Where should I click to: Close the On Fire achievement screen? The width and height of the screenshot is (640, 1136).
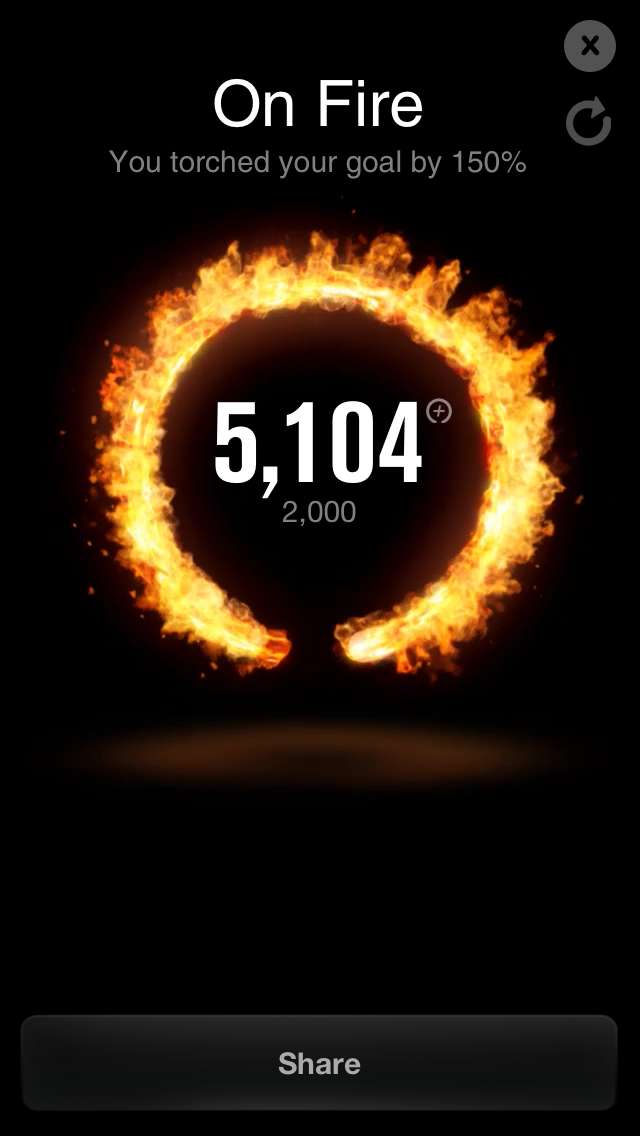pyautogui.click(x=590, y=46)
